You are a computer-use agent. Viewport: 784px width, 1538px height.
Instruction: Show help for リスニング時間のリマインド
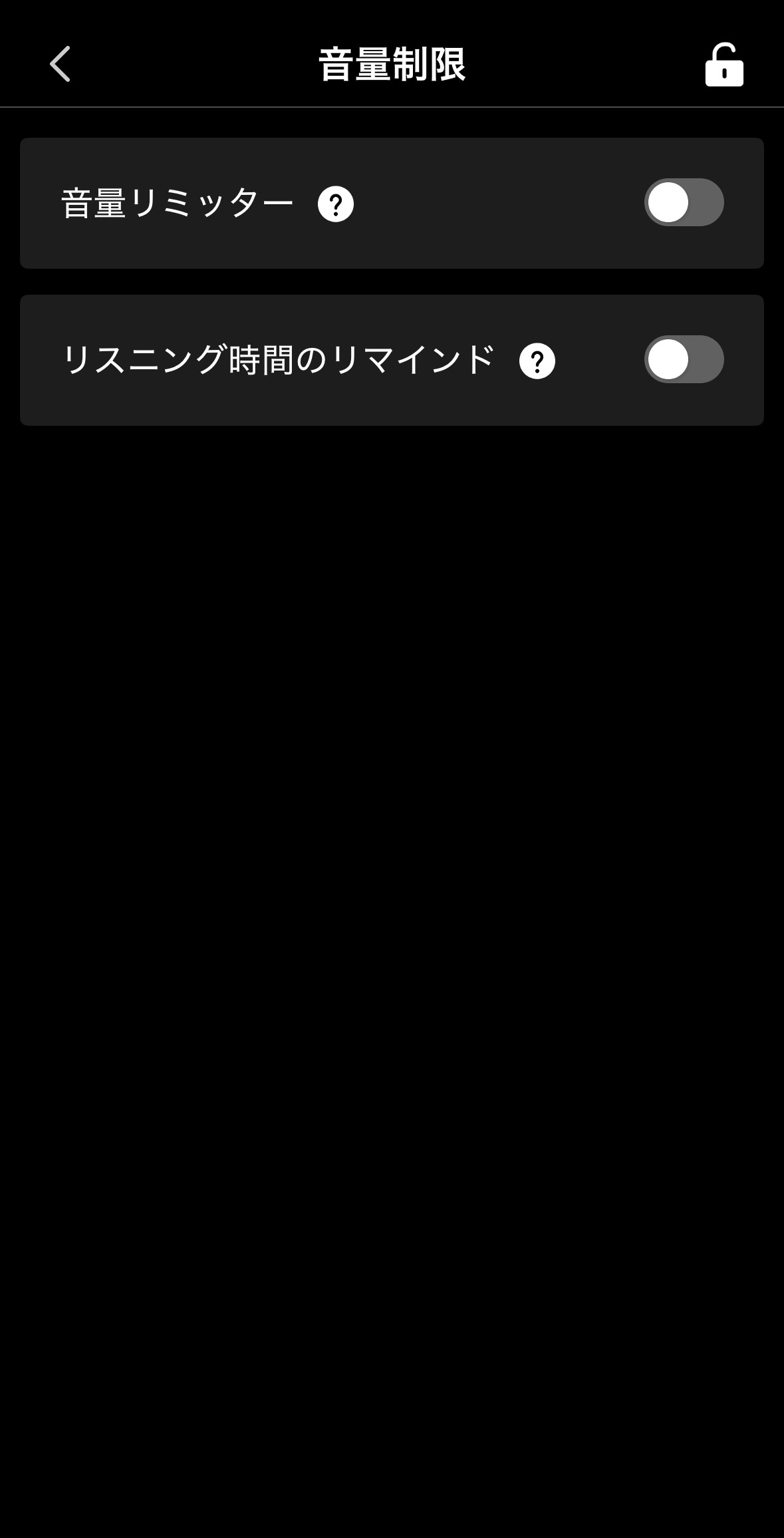tap(537, 361)
